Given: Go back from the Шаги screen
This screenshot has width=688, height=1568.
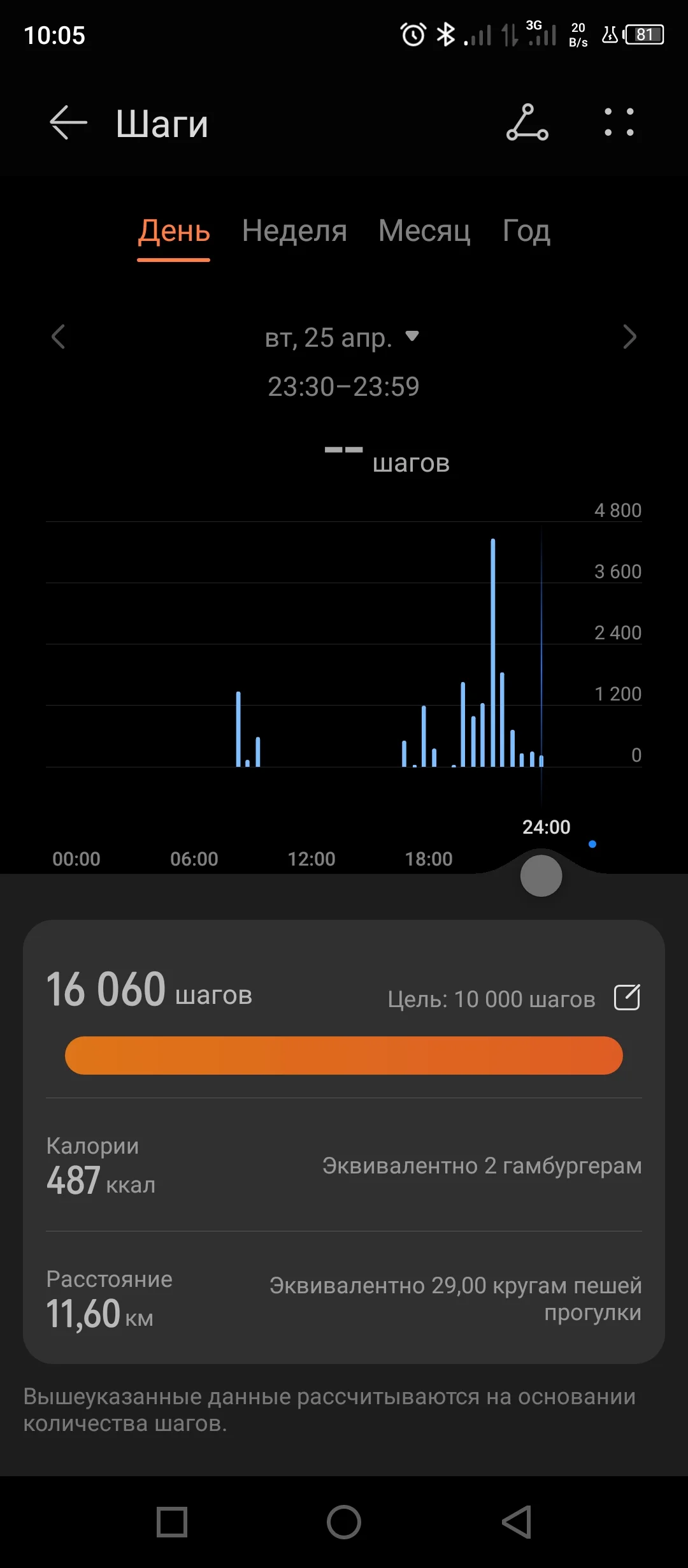Looking at the screenshot, I should (68, 122).
